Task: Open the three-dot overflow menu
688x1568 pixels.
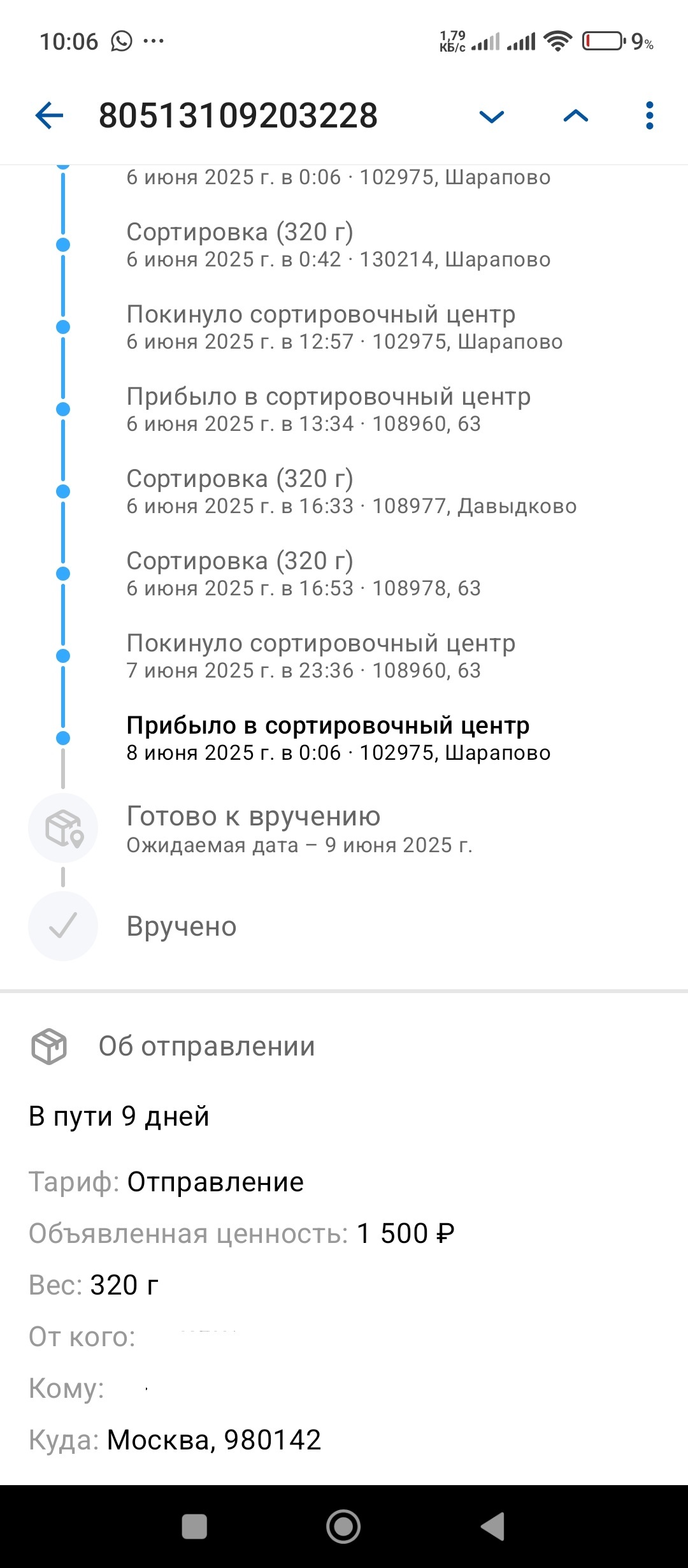Action: (649, 116)
